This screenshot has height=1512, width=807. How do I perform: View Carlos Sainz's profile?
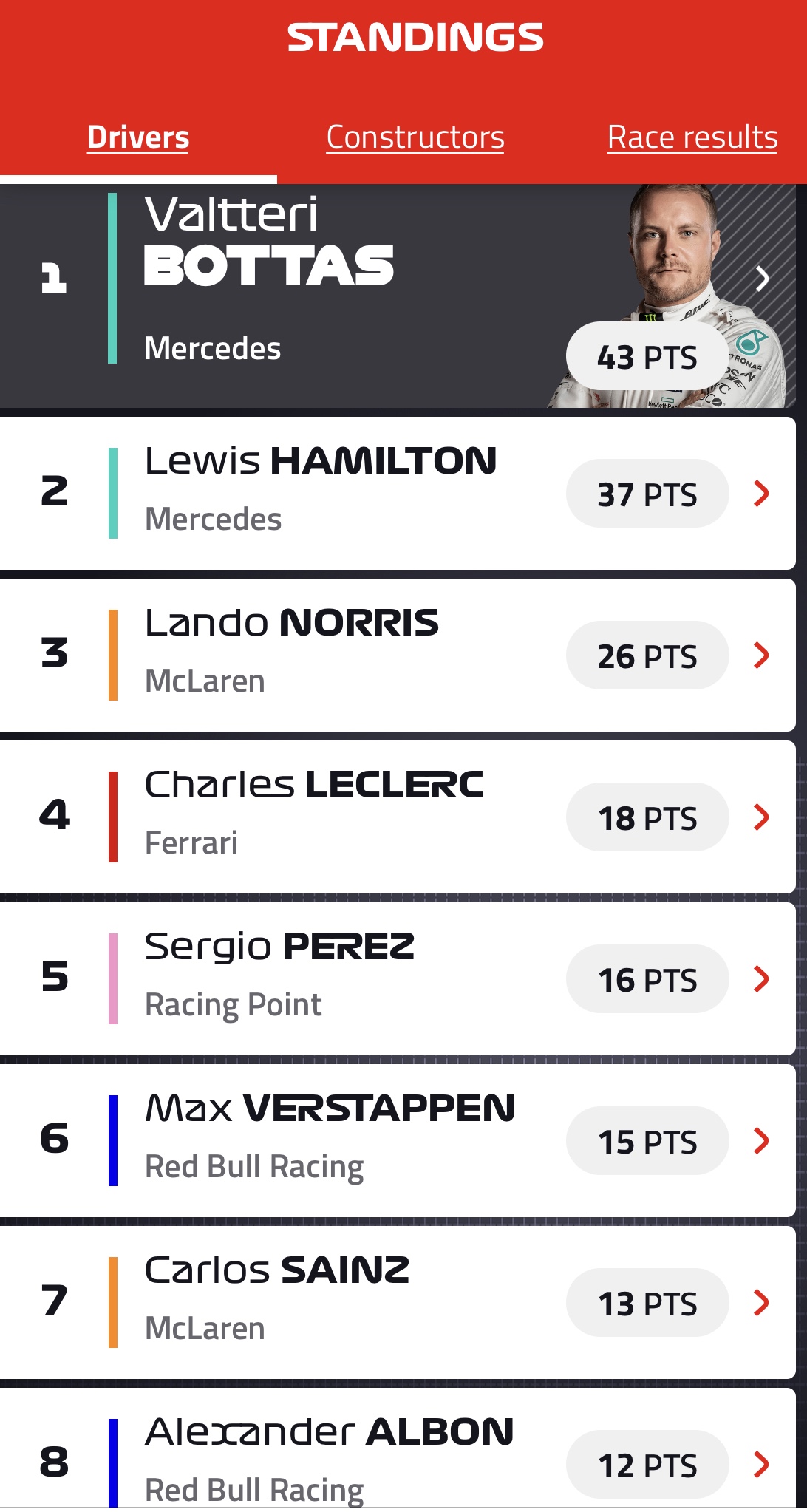point(398,1302)
